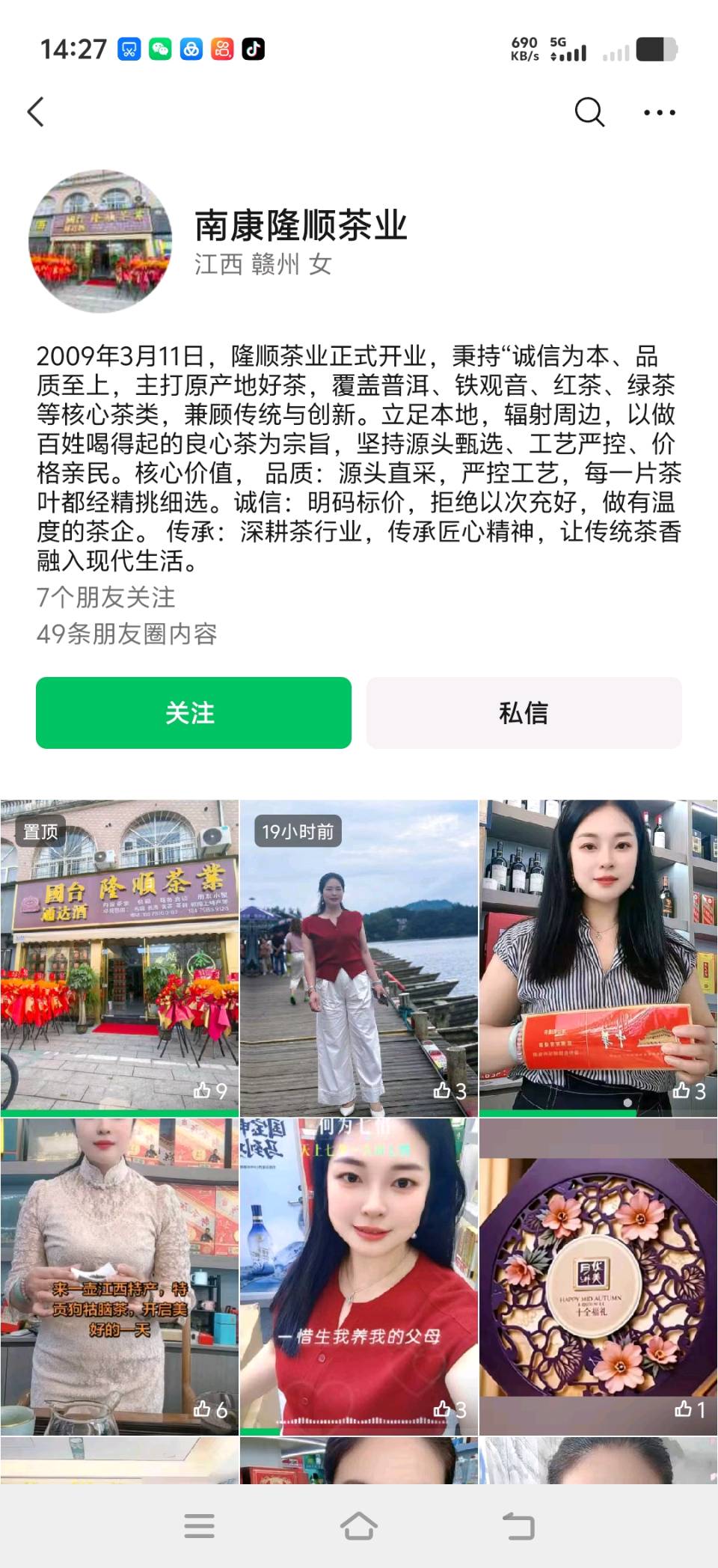Open search with the magnifier icon
Screen dimensions: 718x1568
click(x=589, y=112)
